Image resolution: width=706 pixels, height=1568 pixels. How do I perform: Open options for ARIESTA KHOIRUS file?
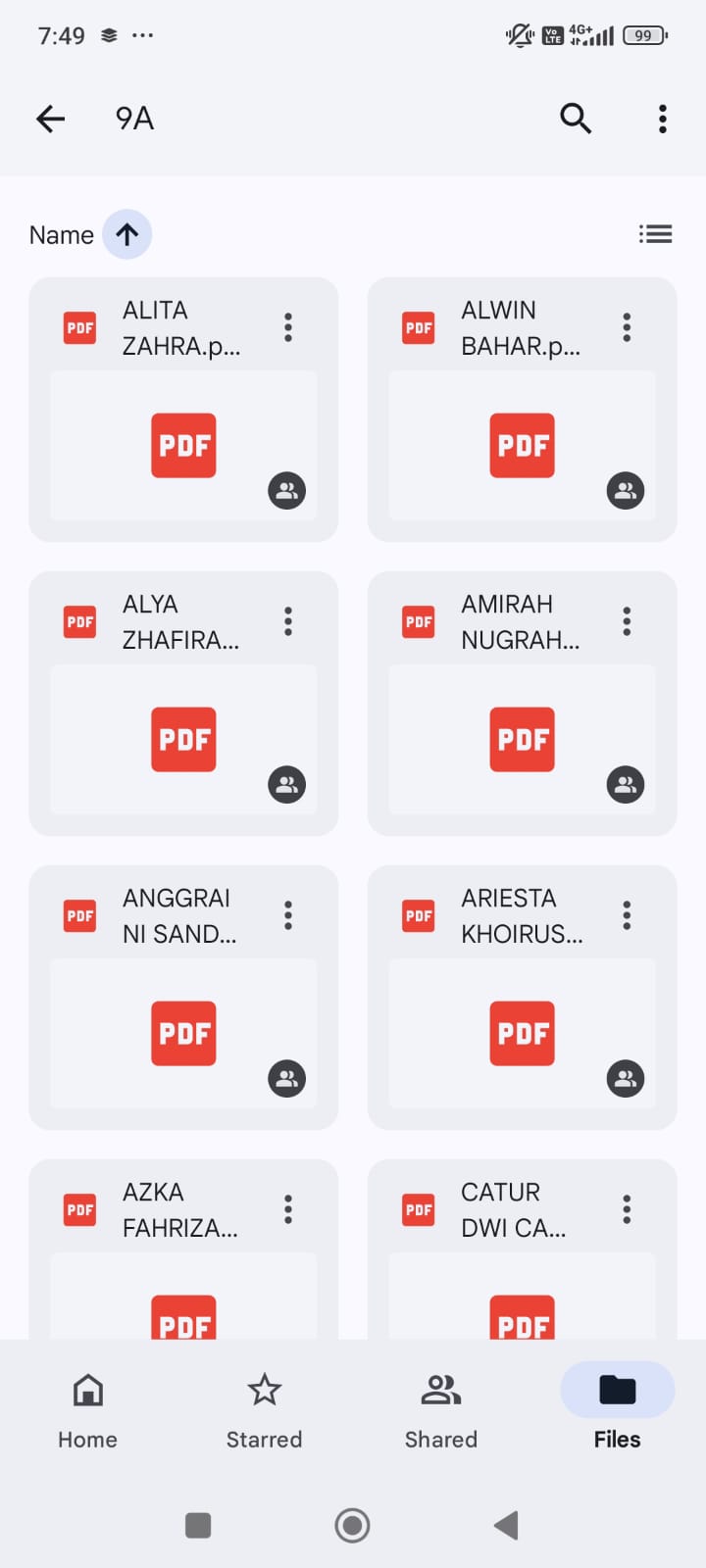[x=627, y=915]
